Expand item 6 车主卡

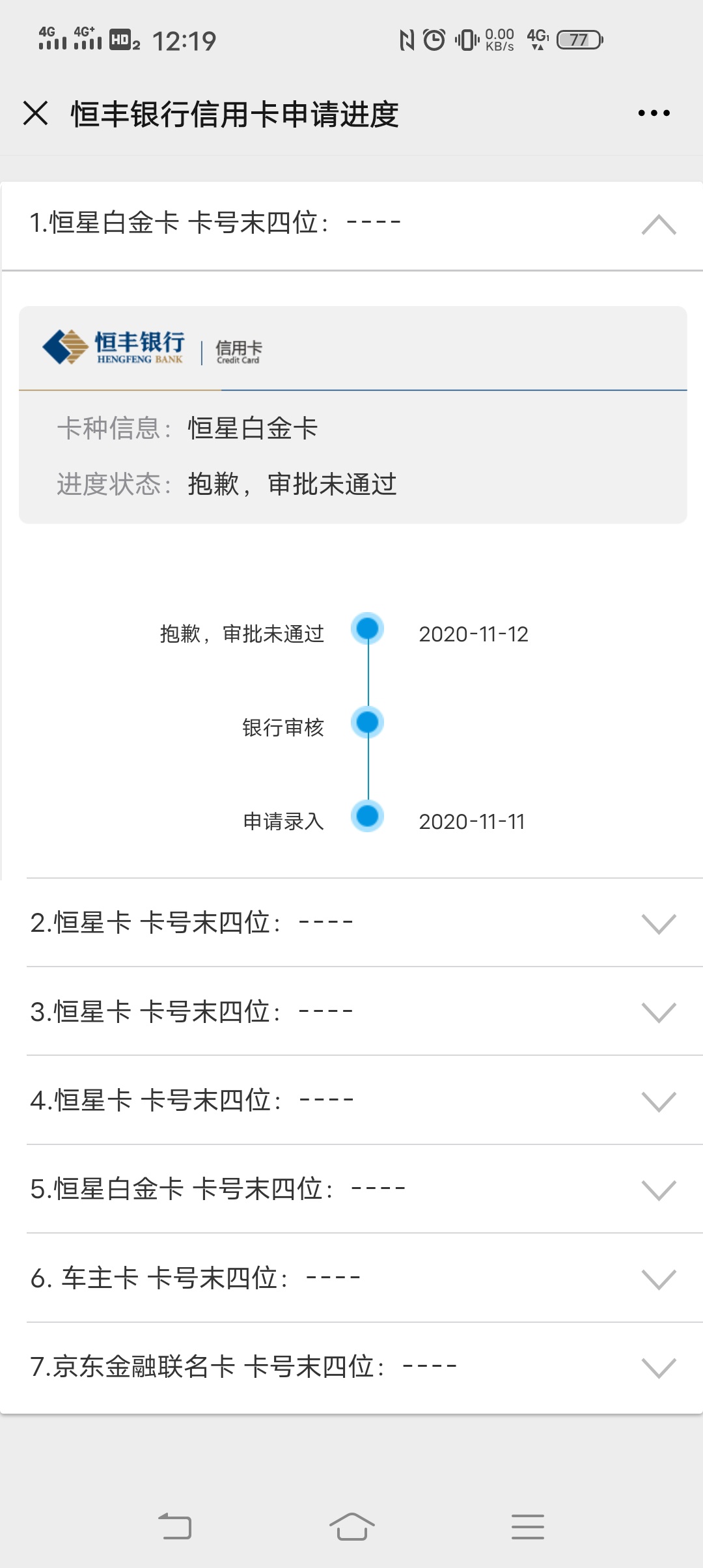click(365, 1278)
